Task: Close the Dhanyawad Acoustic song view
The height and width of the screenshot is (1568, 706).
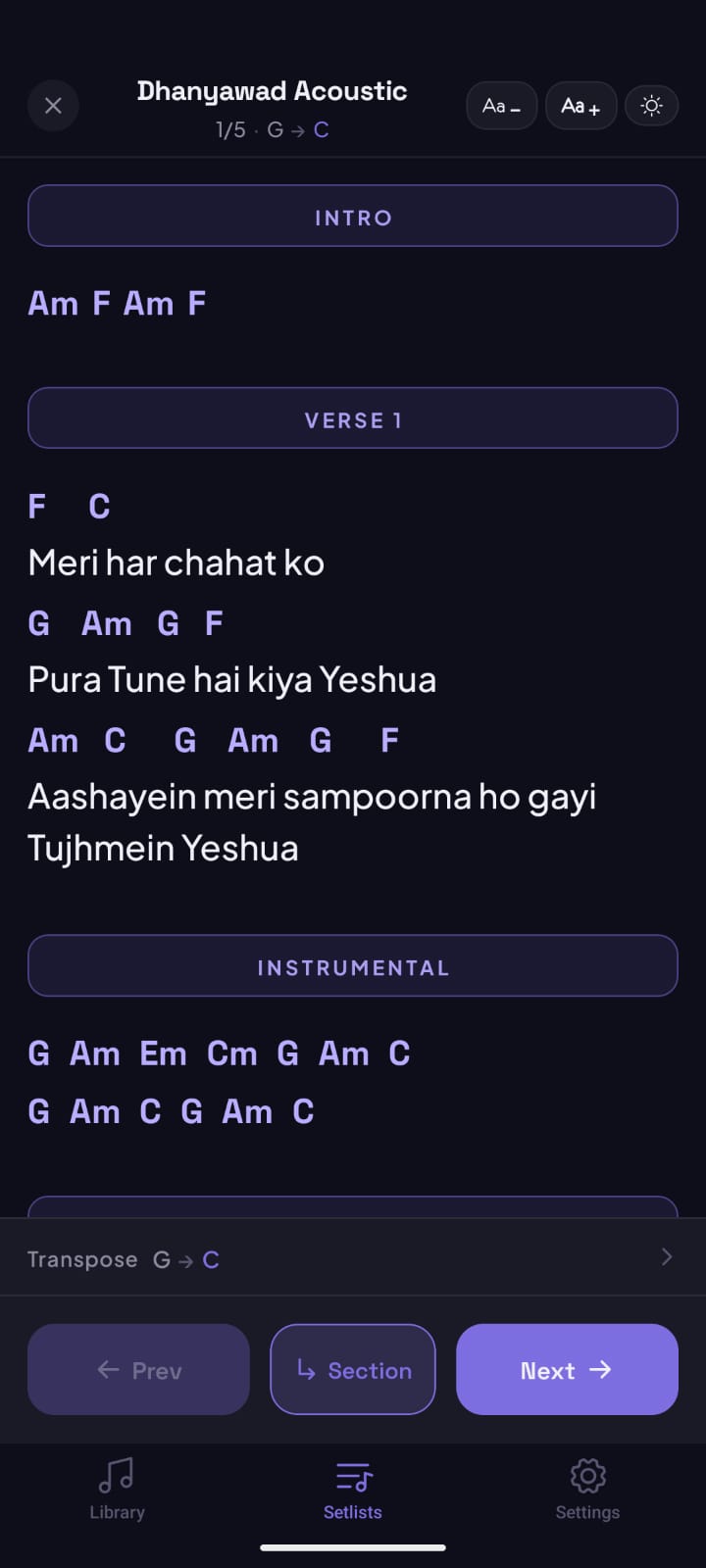Action: coord(53,106)
